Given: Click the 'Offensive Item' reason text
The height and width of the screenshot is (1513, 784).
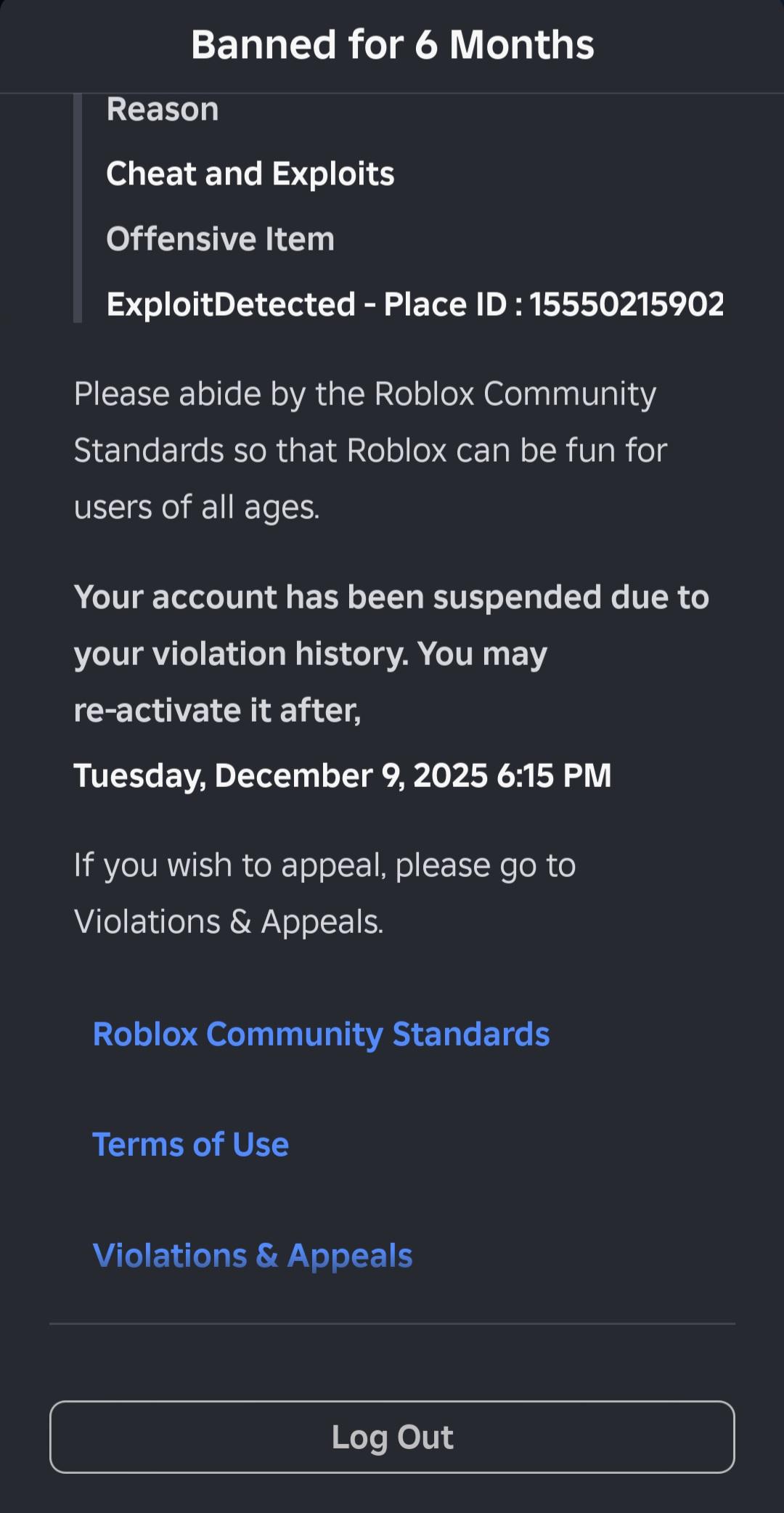Looking at the screenshot, I should pos(221,239).
